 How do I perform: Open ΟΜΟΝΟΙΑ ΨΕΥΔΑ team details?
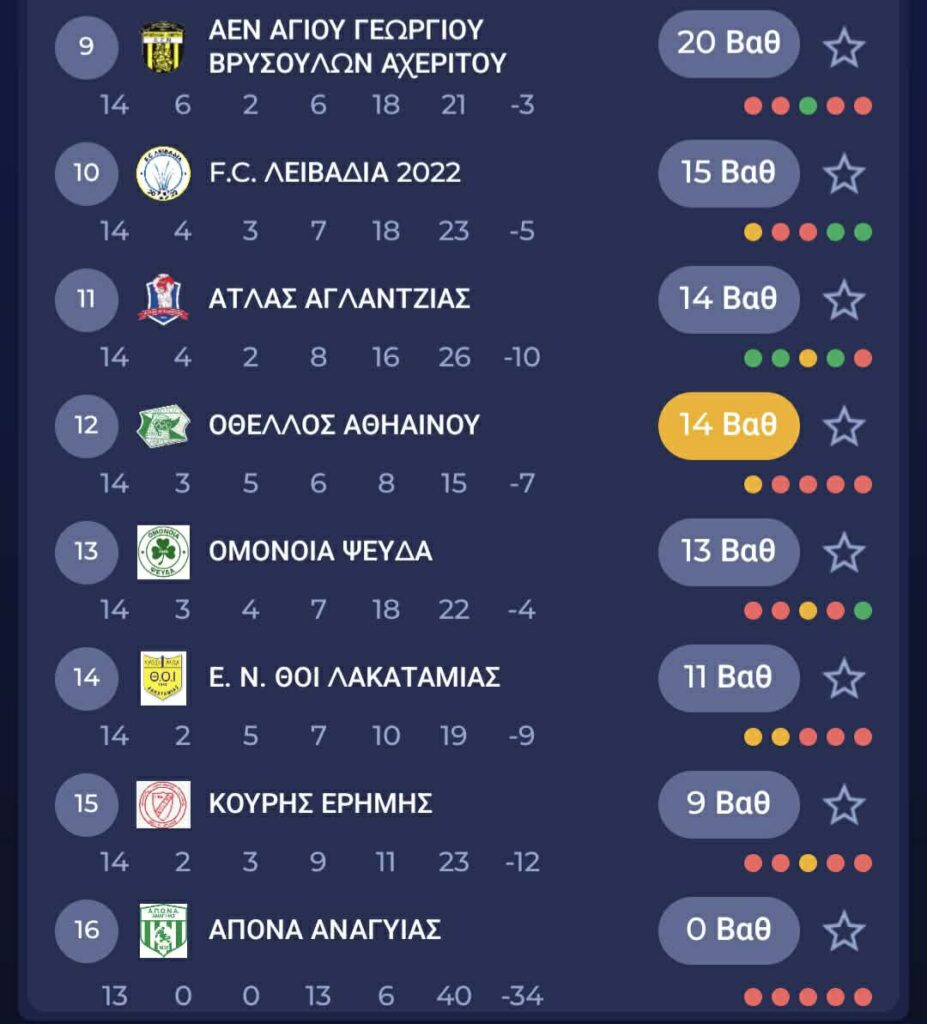click(x=320, y=552)
